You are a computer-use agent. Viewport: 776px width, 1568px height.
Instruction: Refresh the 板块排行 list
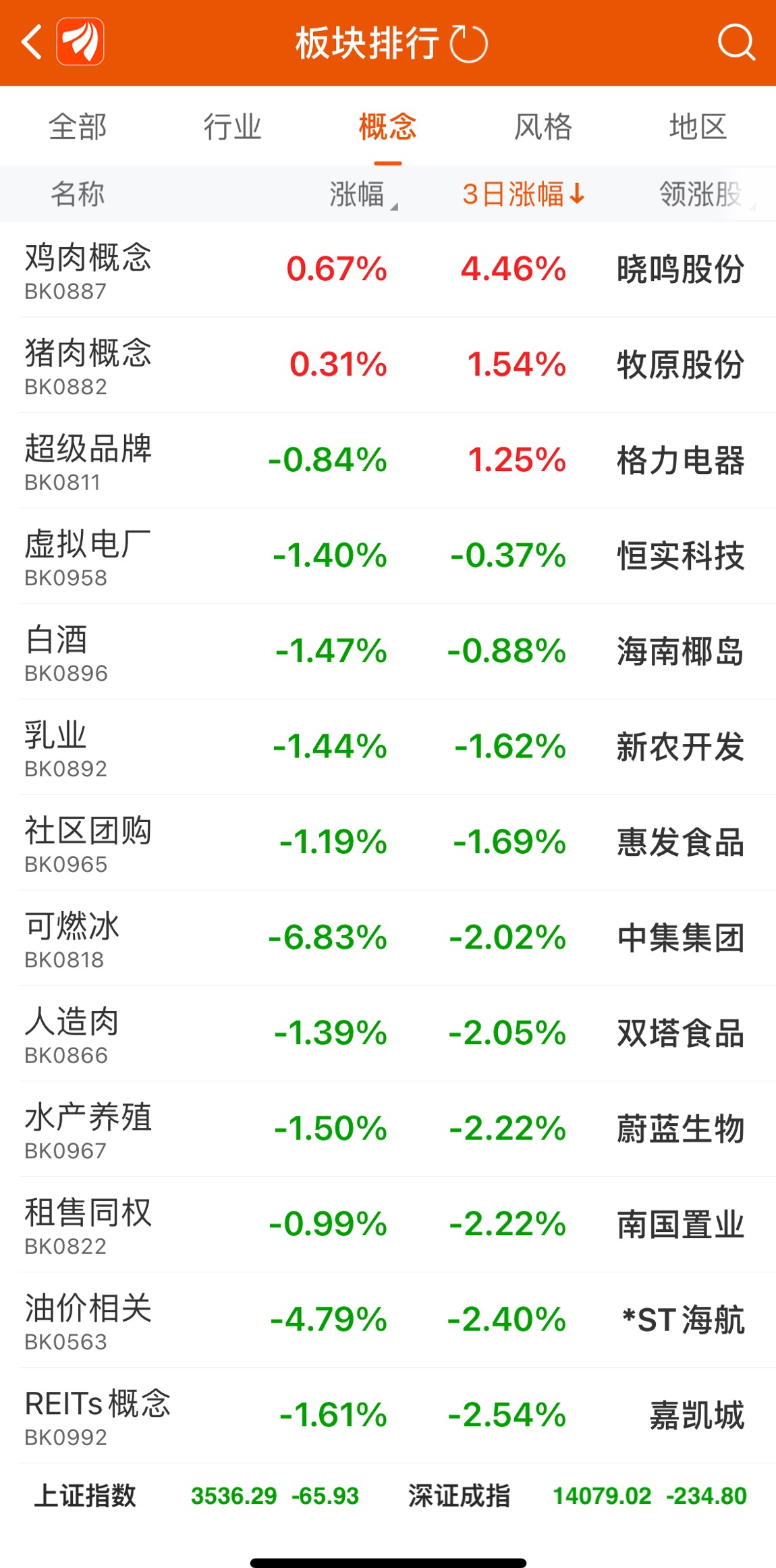click(x=468, y=44)
